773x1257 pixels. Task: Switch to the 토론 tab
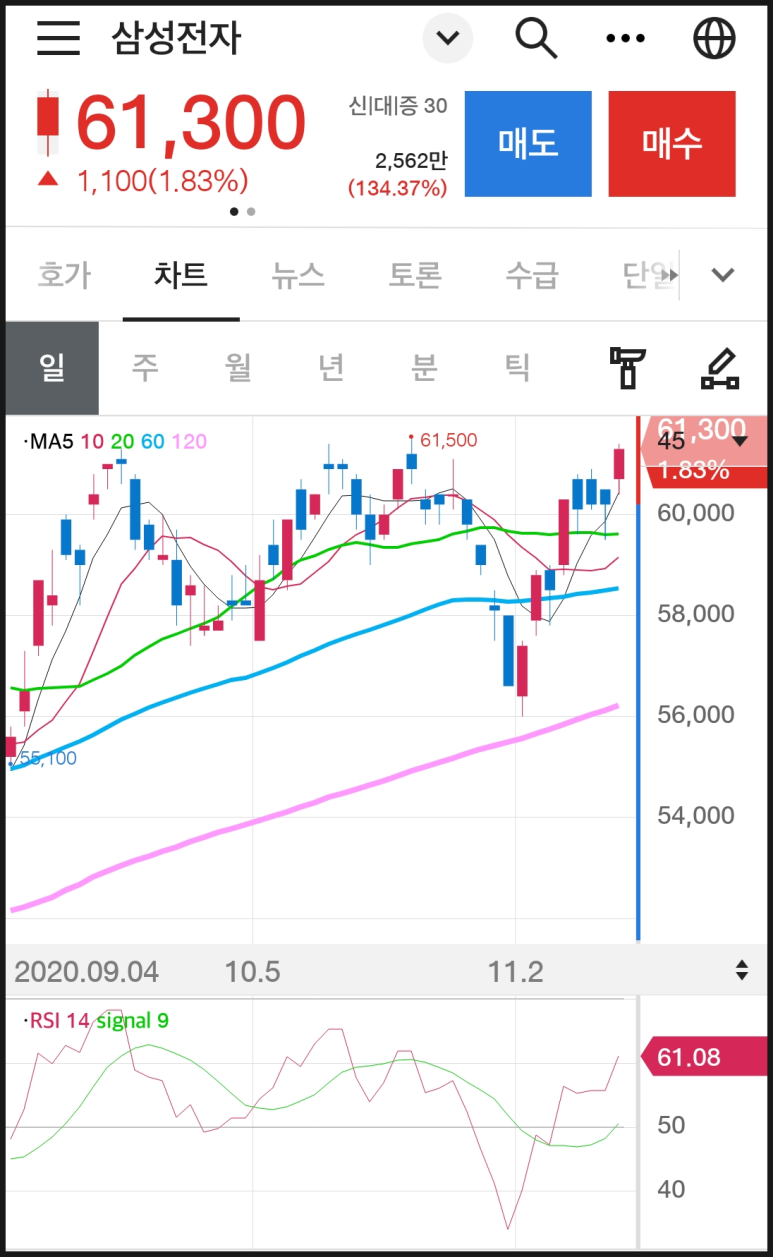415,274
